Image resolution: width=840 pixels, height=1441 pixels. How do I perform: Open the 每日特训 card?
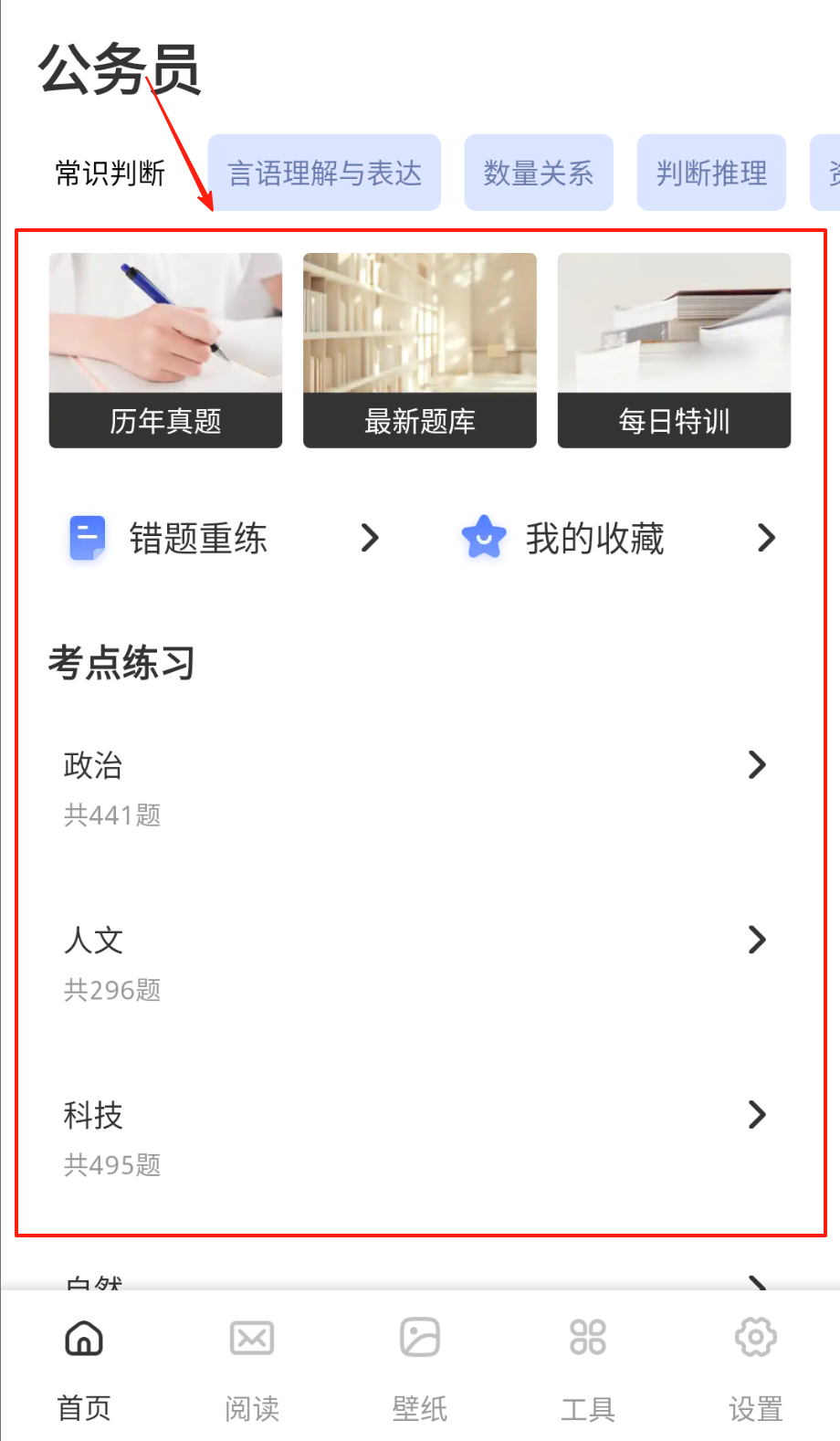coord(674,351)
